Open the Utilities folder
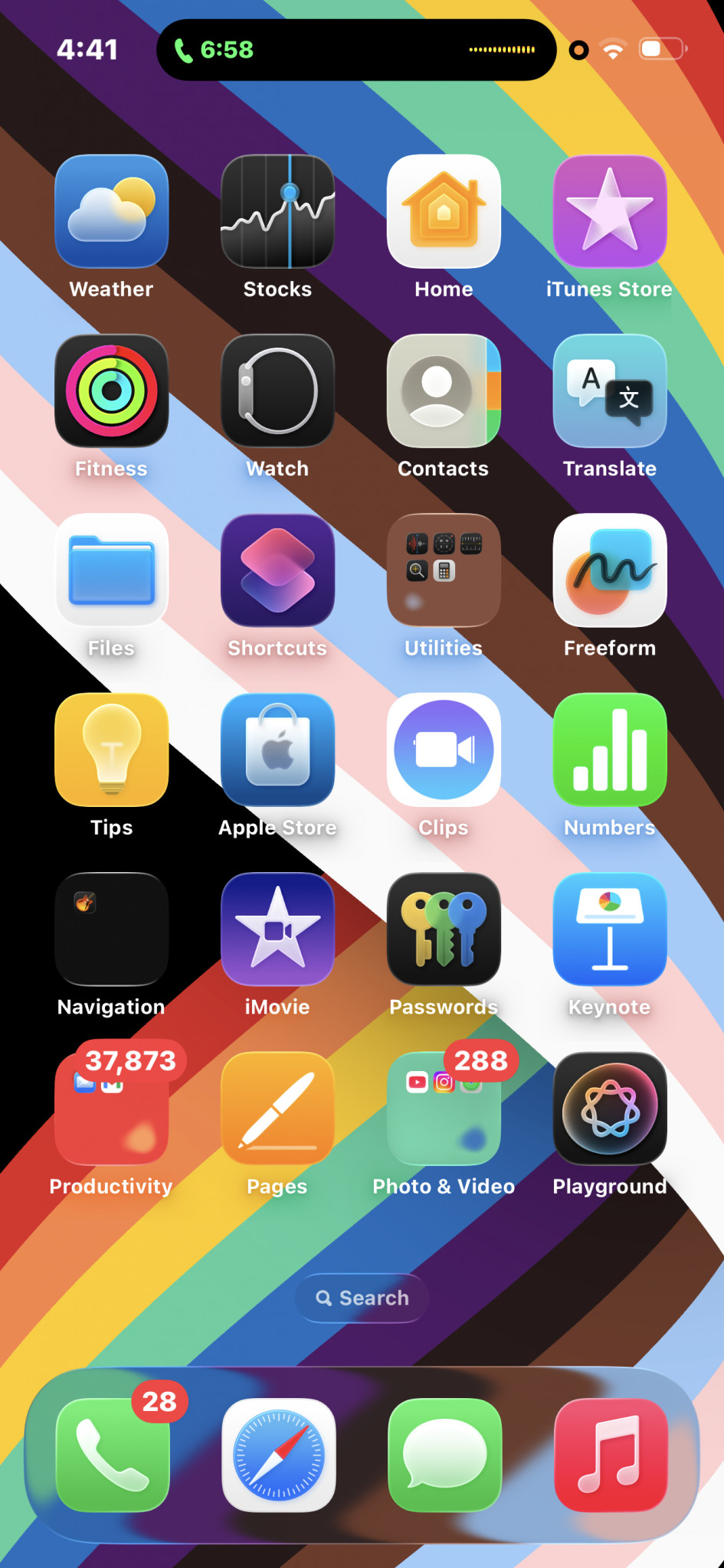Viewport: 724px width, 1568px height. click(x=444, y=570)
